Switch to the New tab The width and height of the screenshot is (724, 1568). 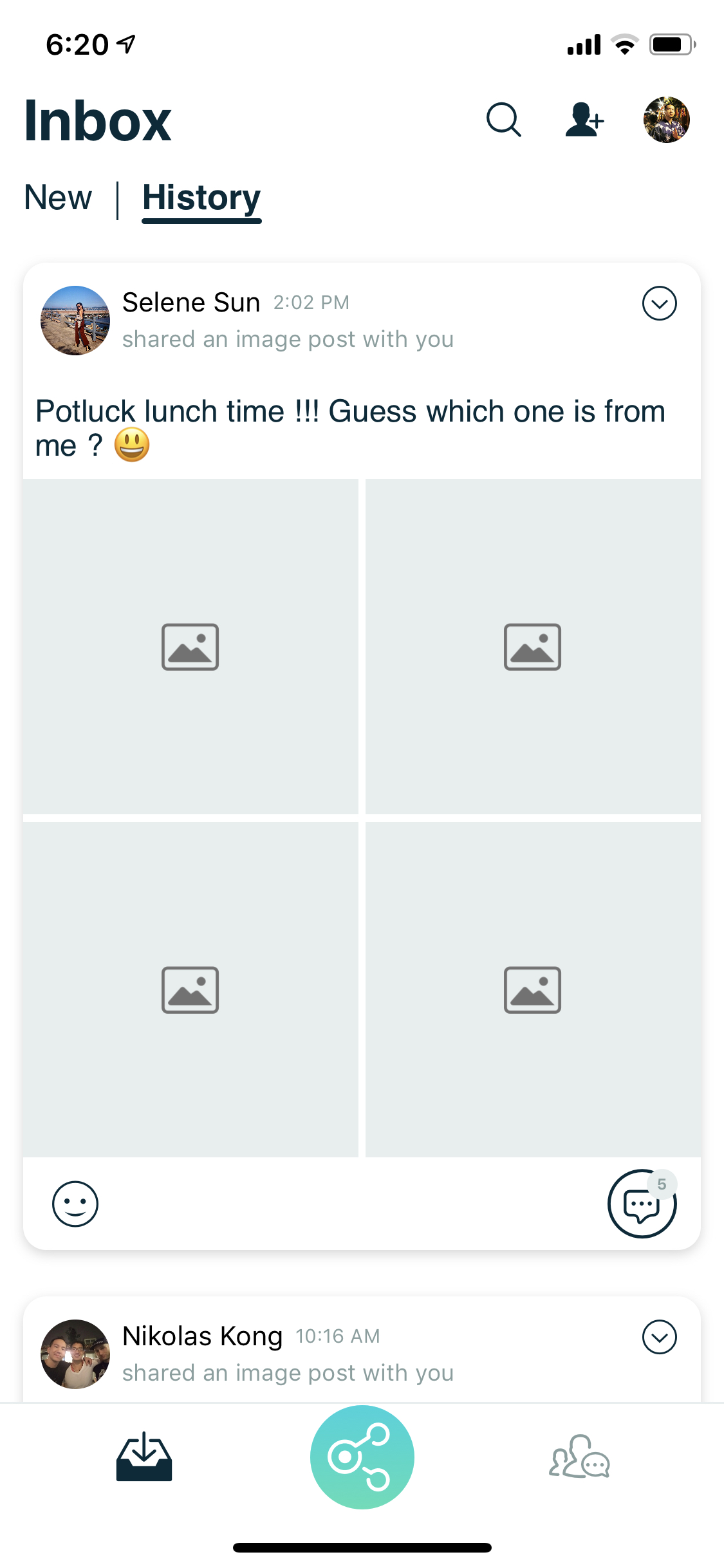pos(58,198)
